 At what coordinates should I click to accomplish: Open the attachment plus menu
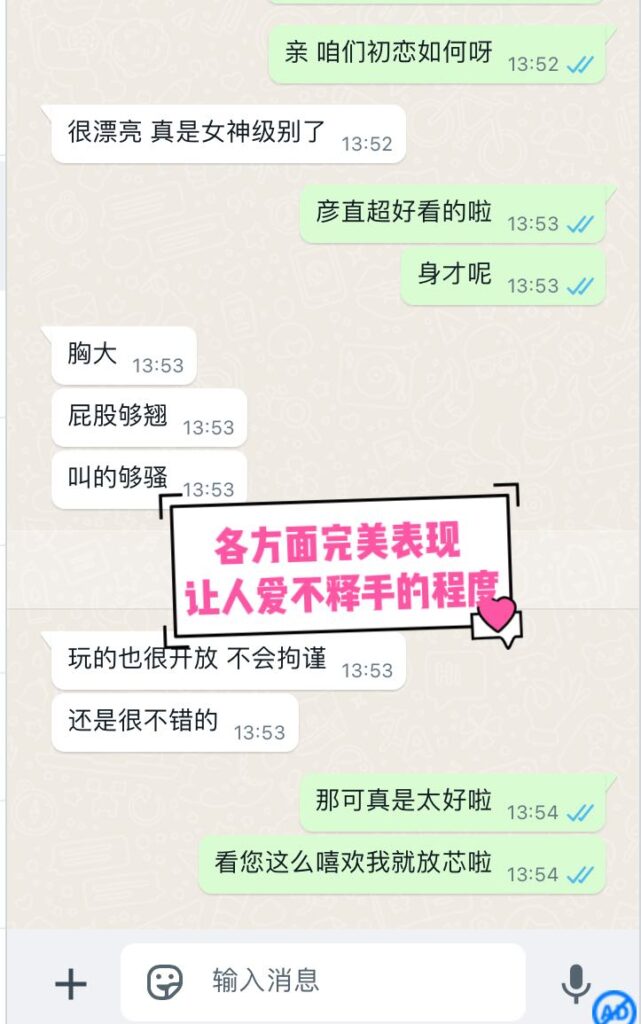click(70, 984)
